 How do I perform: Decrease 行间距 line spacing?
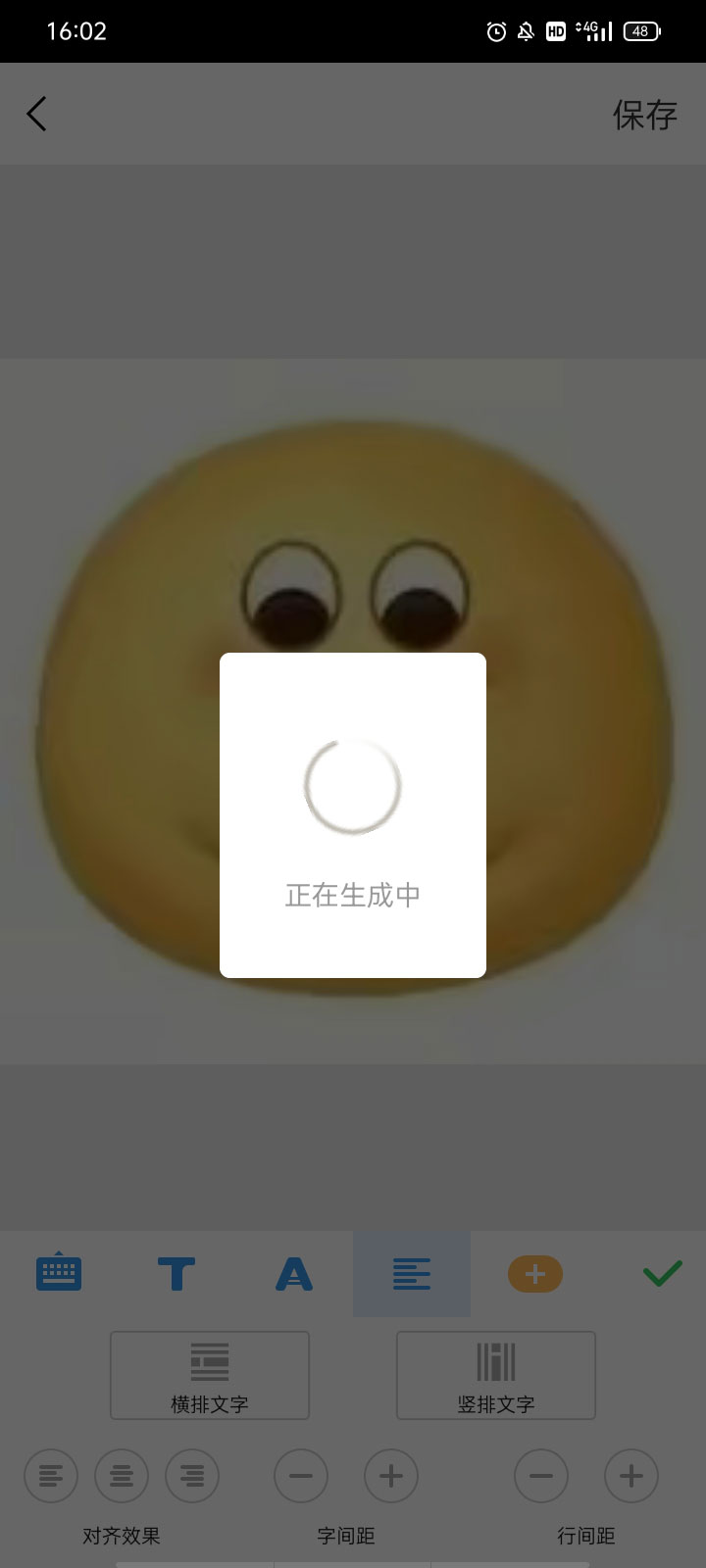(541, 1475)
